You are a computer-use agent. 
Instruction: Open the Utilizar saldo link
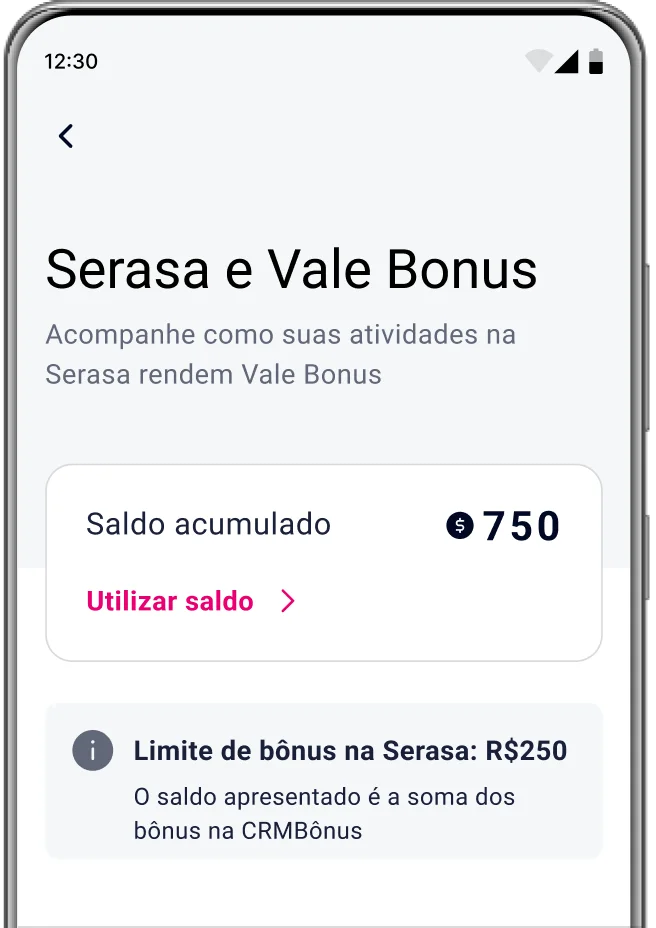coord(190,601)
